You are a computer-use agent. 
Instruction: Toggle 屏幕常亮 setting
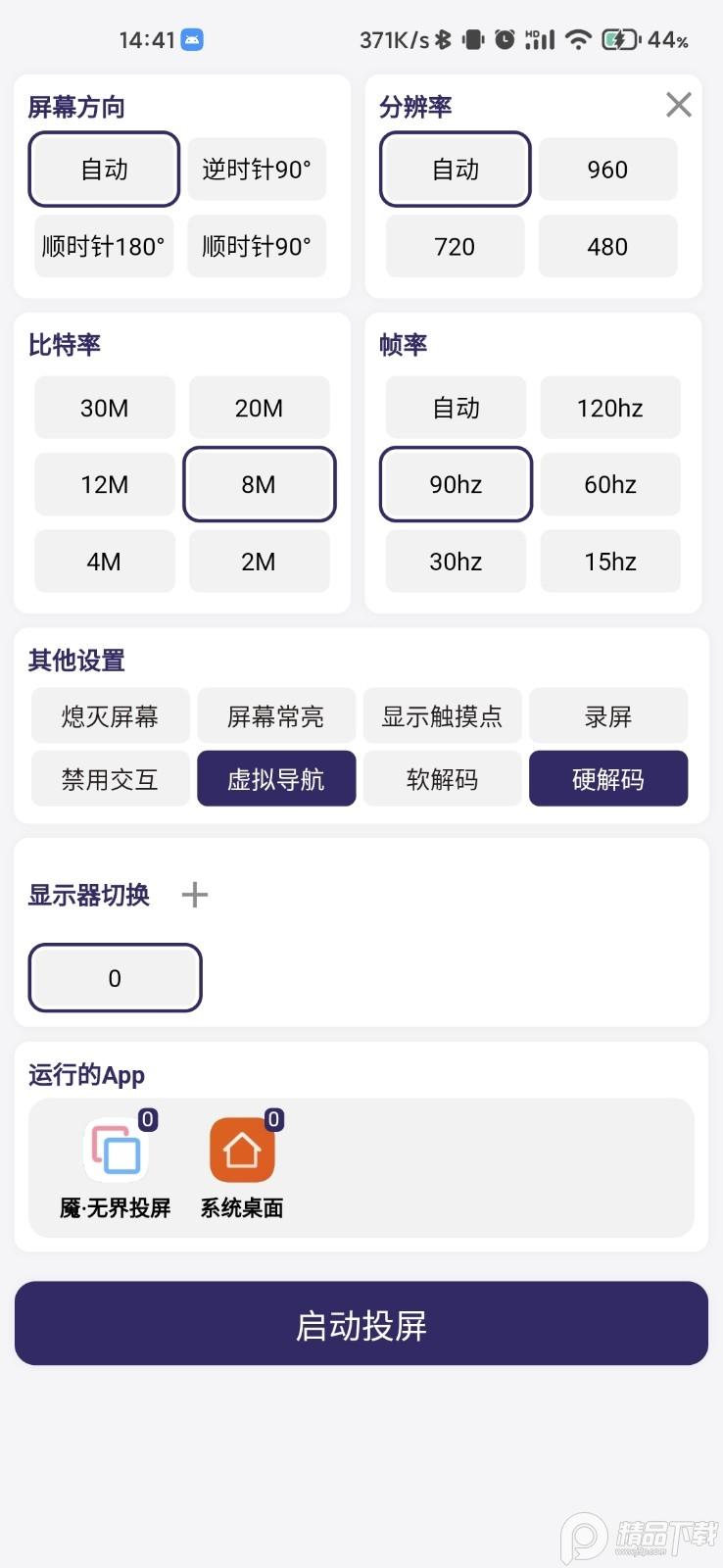click(x=275, y=717)
